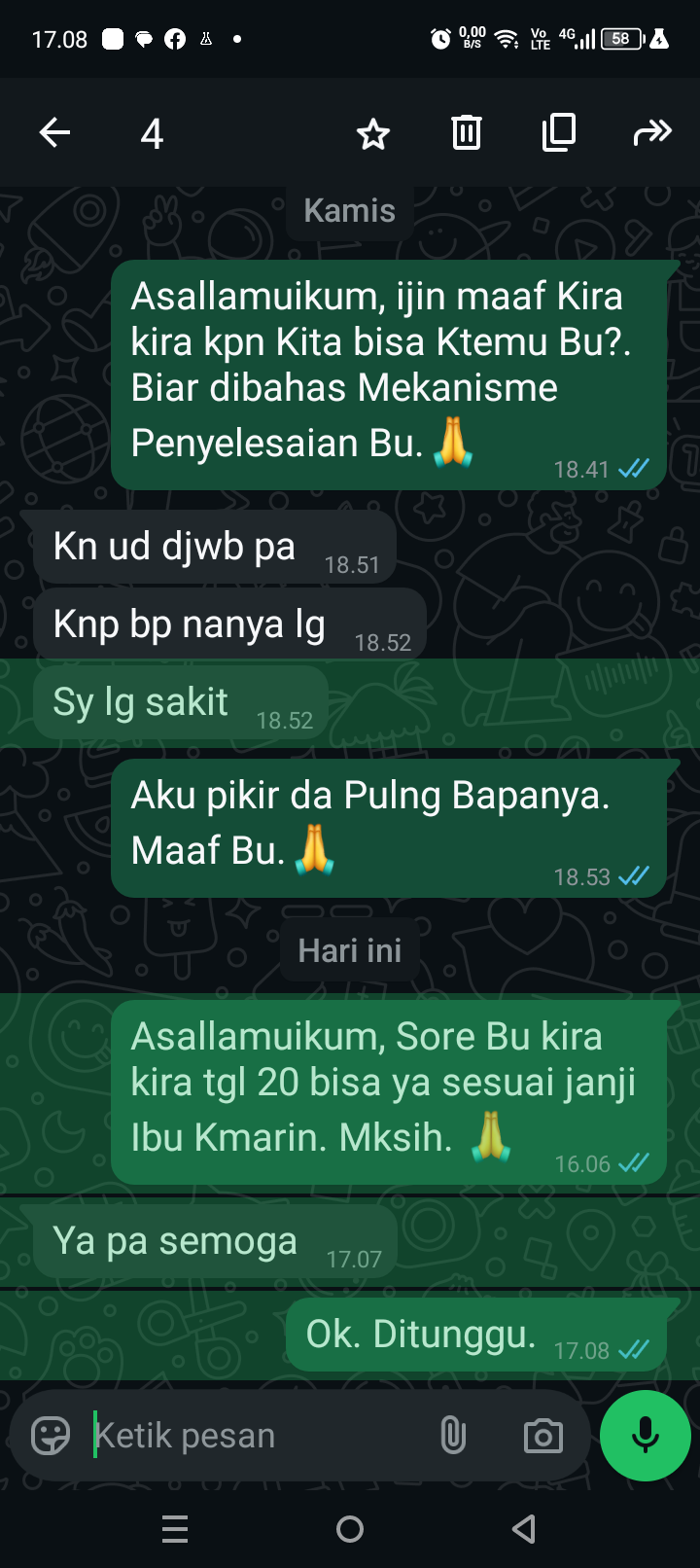Deselect the 'Sy lg sakit' message

[x=180, y=703]
